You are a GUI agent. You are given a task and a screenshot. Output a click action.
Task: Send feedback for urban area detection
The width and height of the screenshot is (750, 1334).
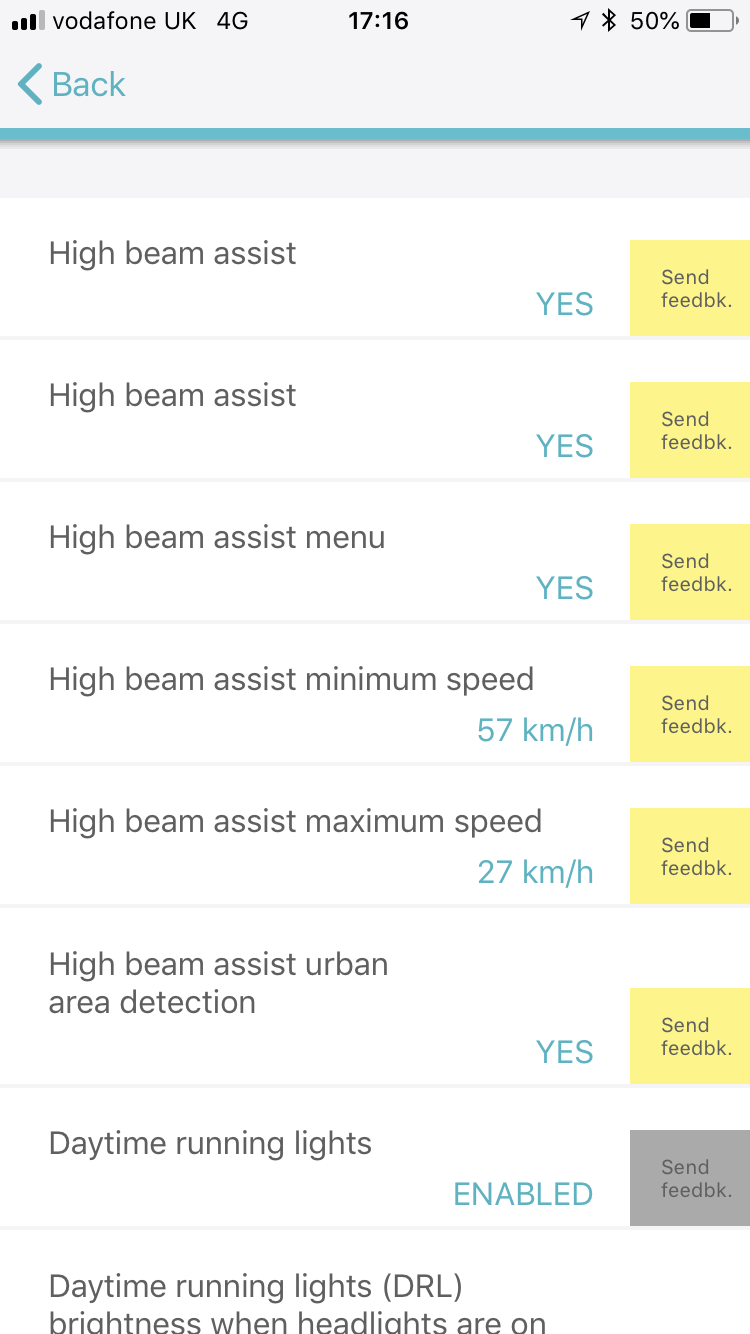click(689, 1036)
